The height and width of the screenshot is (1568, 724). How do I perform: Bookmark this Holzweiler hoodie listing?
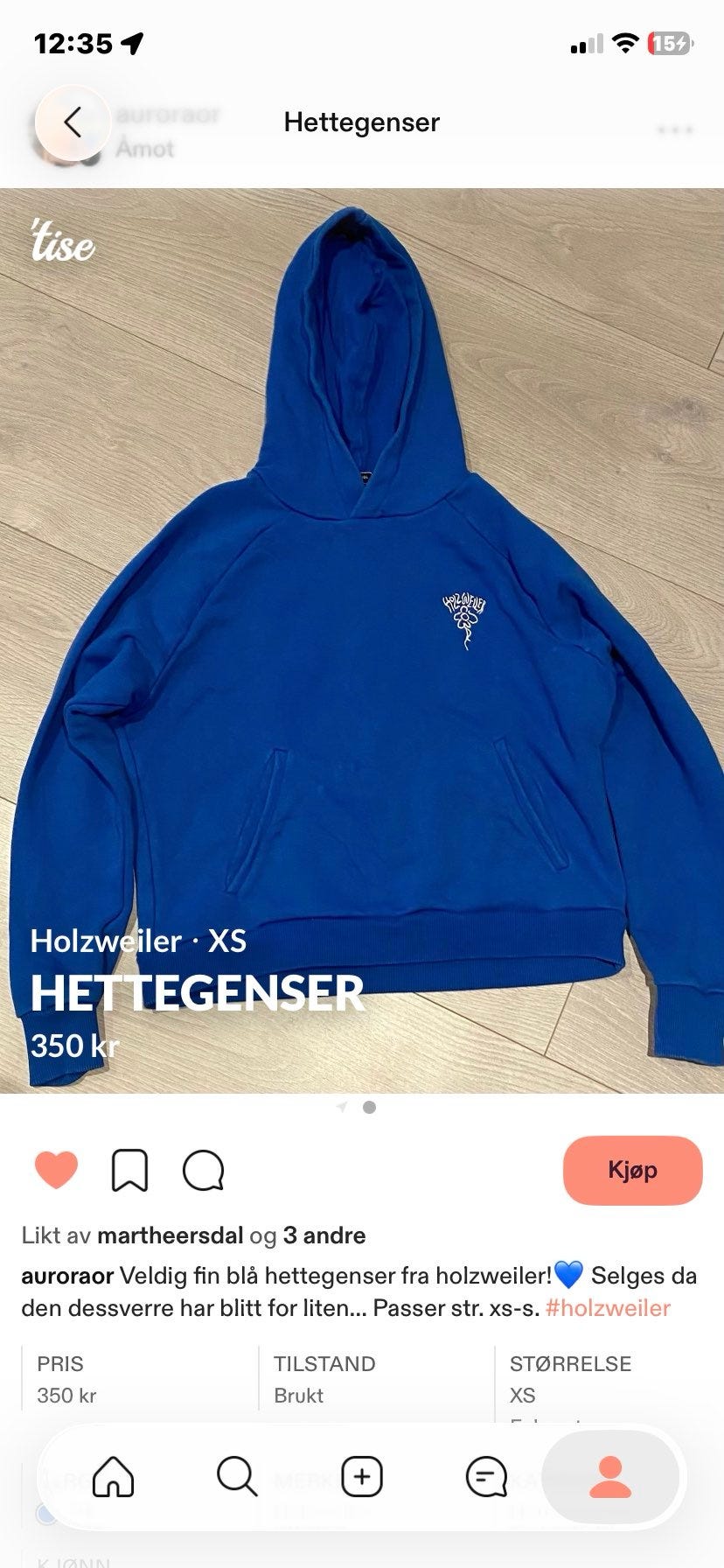click(x=129, y=1171)
